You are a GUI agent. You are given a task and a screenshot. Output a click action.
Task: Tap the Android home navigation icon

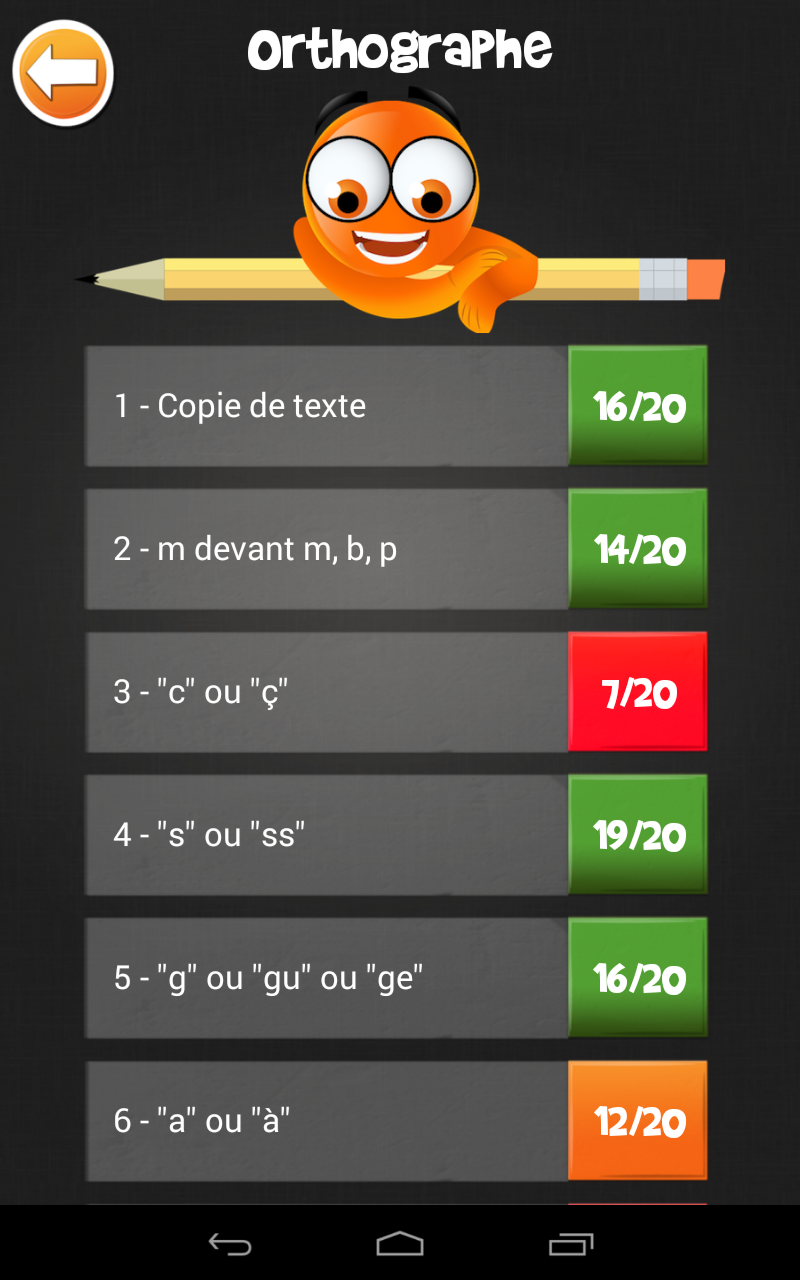[x=400, y=1244]
